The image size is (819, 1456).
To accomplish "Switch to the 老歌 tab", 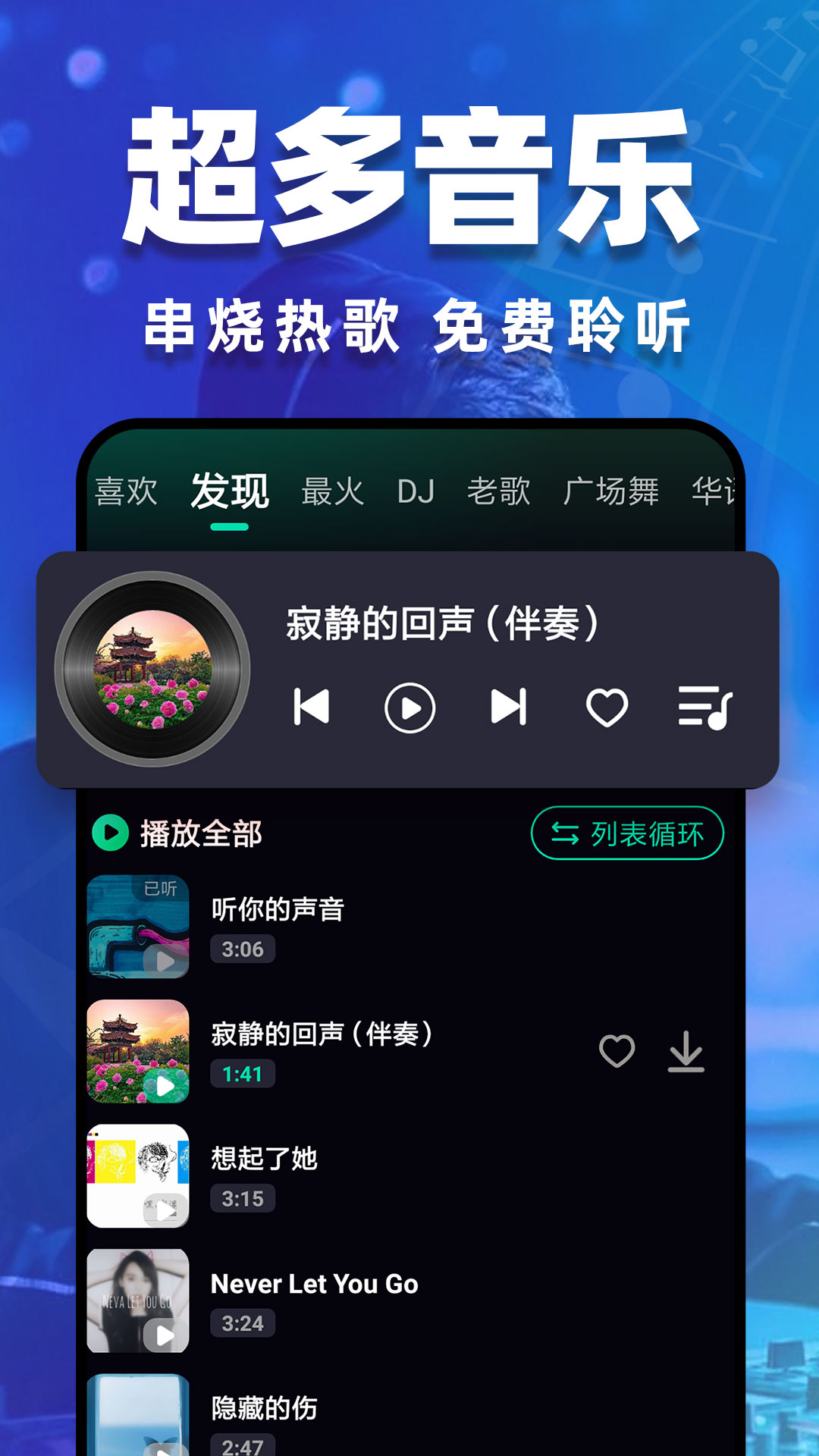I will [x=499, y=491].
